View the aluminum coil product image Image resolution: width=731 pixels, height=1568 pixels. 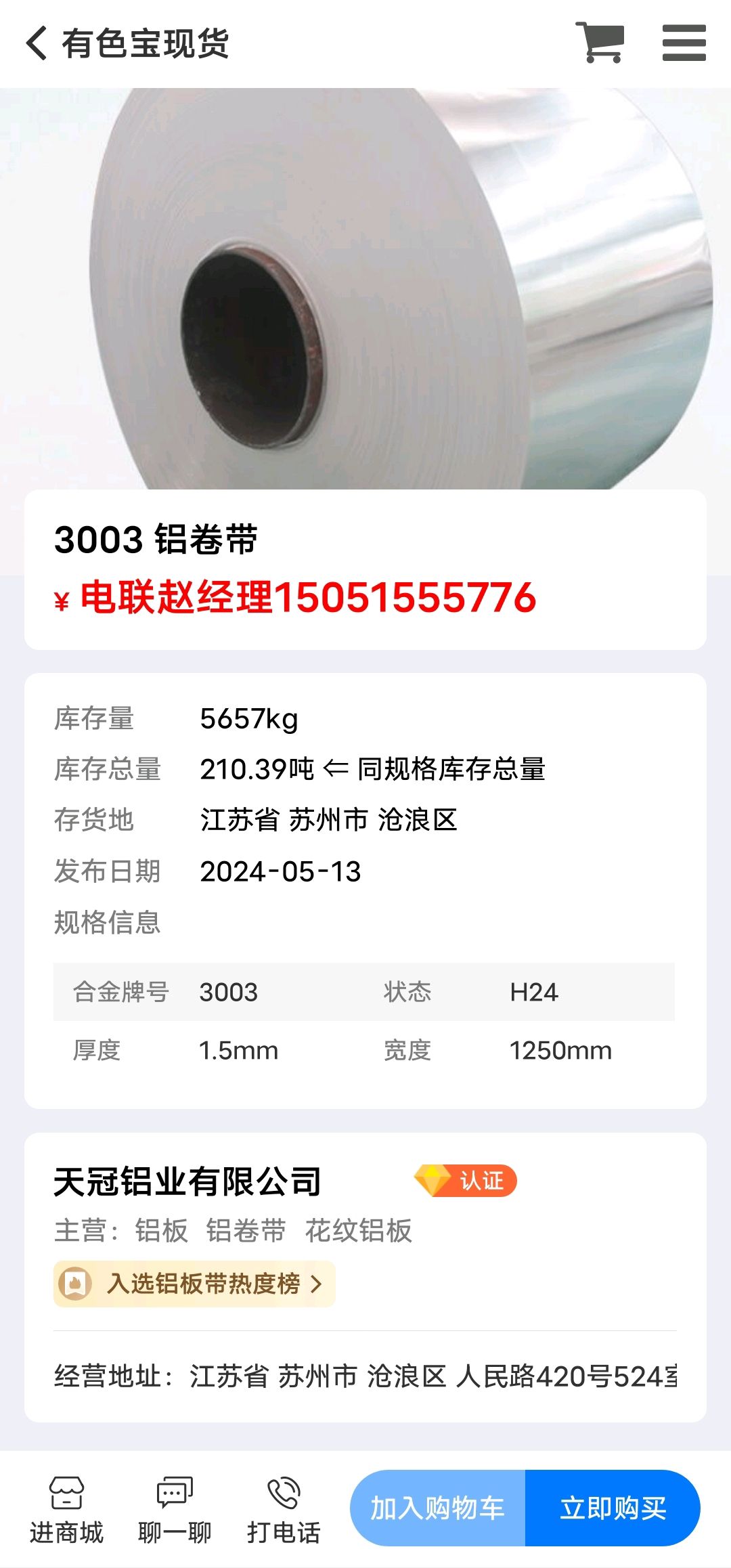pos(365,288)
